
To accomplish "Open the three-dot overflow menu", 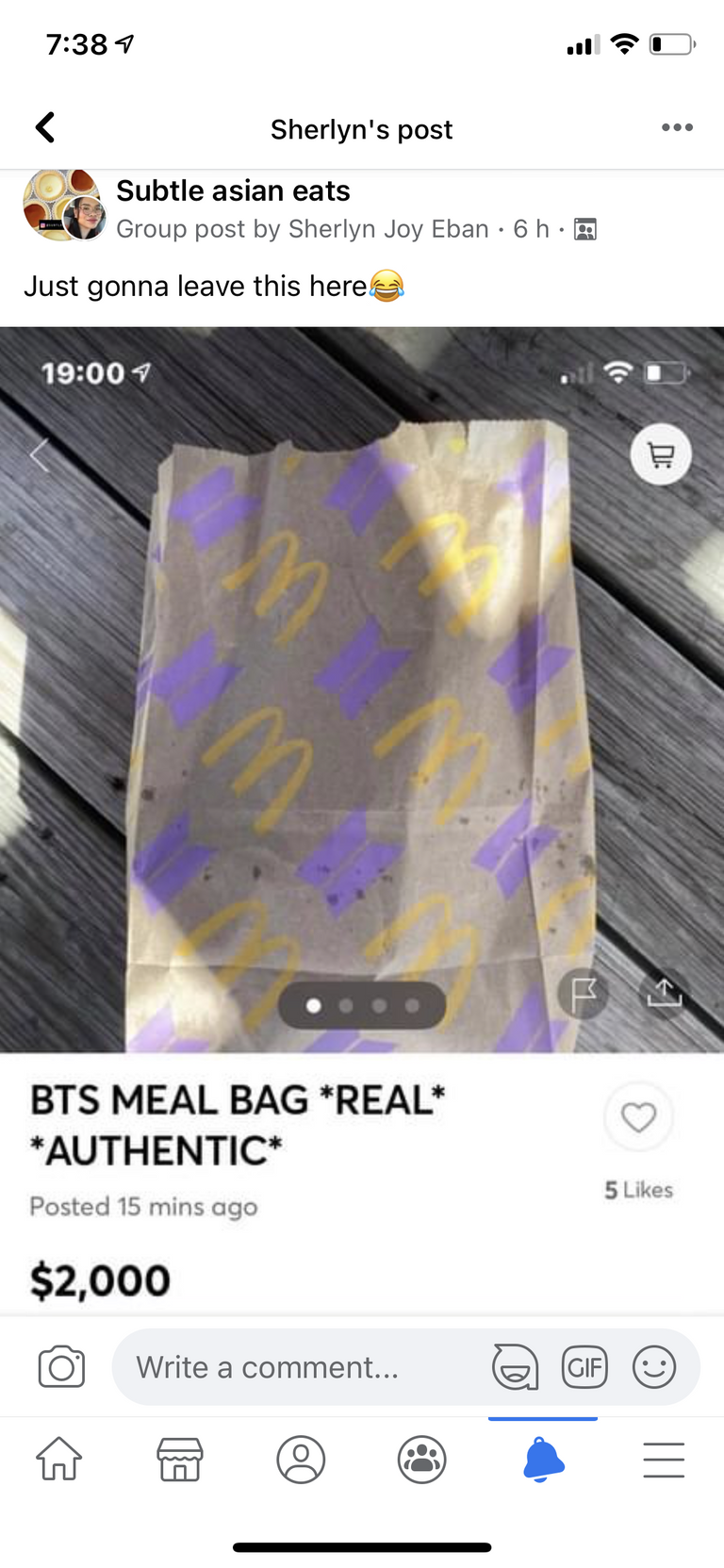I will (677, 127).
